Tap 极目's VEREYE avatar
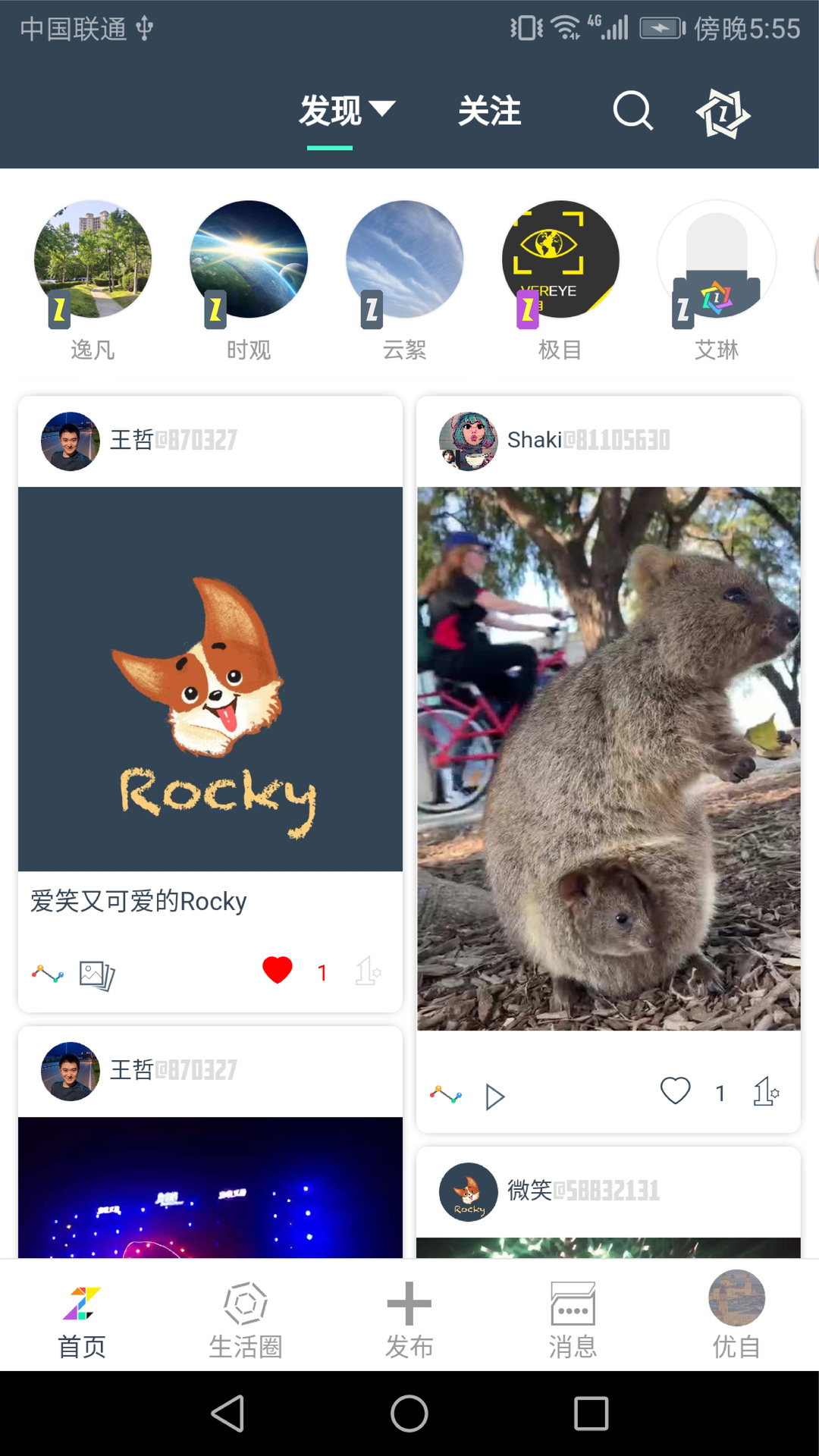The height and width of the screenshot is (1456, 819). pos(560,259)
